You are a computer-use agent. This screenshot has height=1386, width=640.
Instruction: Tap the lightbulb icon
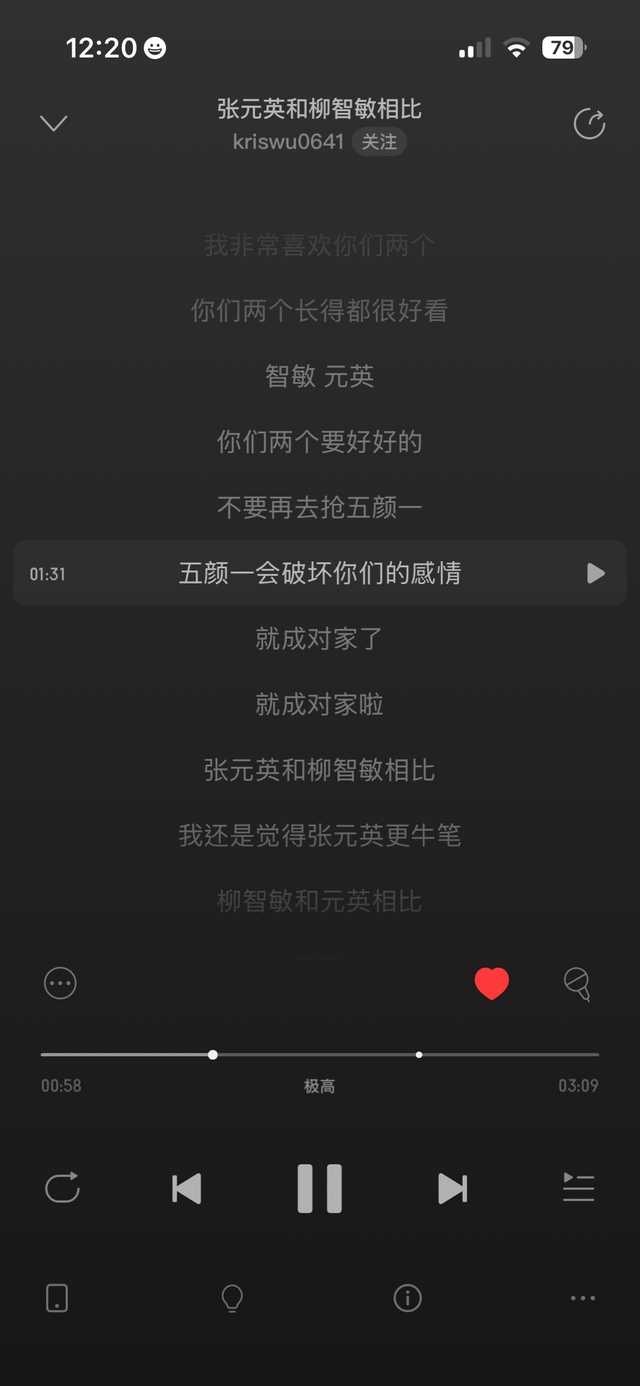pos(232,1298)
